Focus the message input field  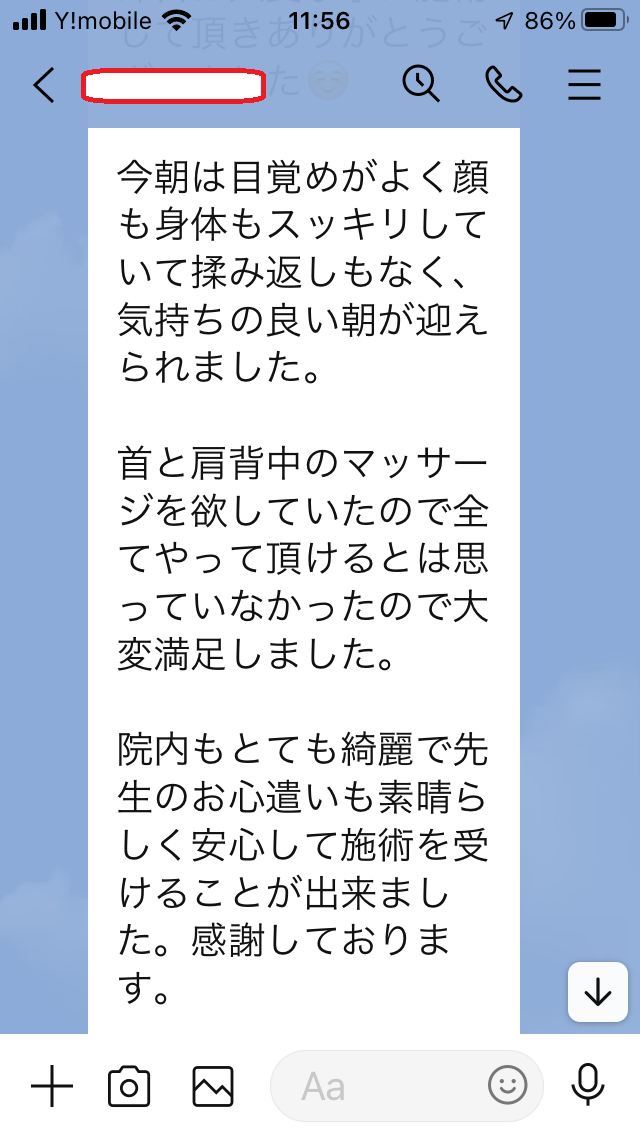coord(380,1086)
